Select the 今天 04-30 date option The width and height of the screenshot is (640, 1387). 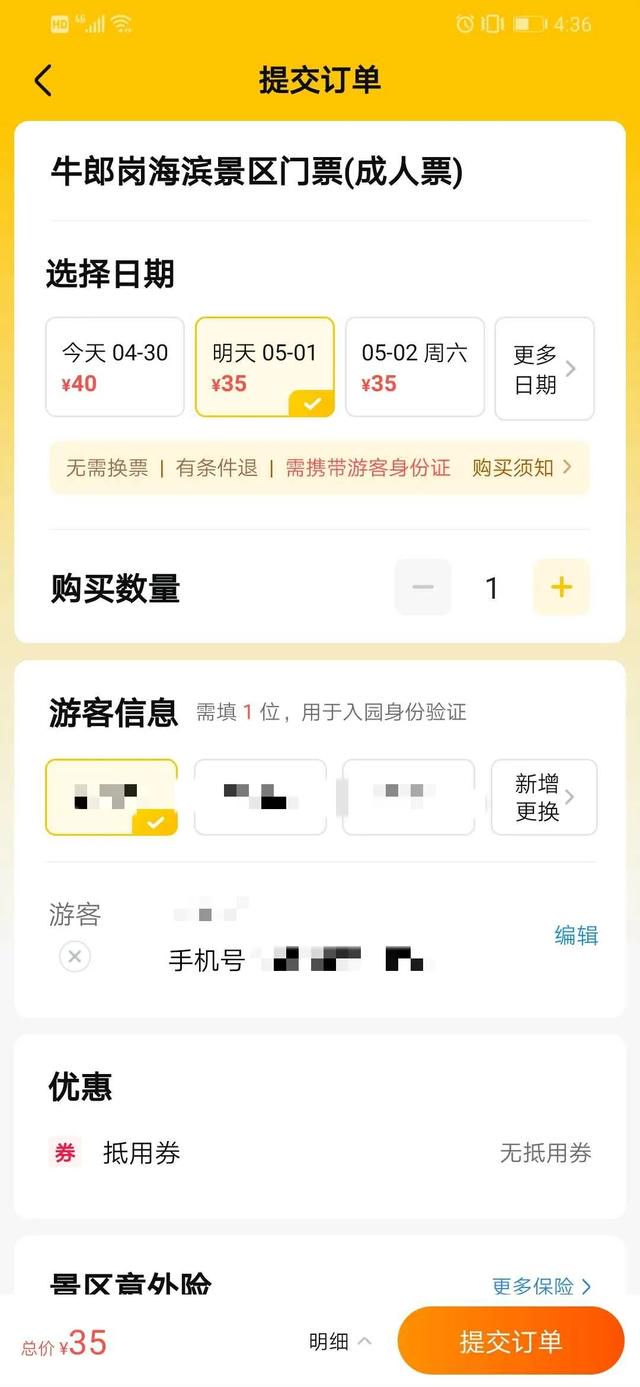click(x=115, y=367)
